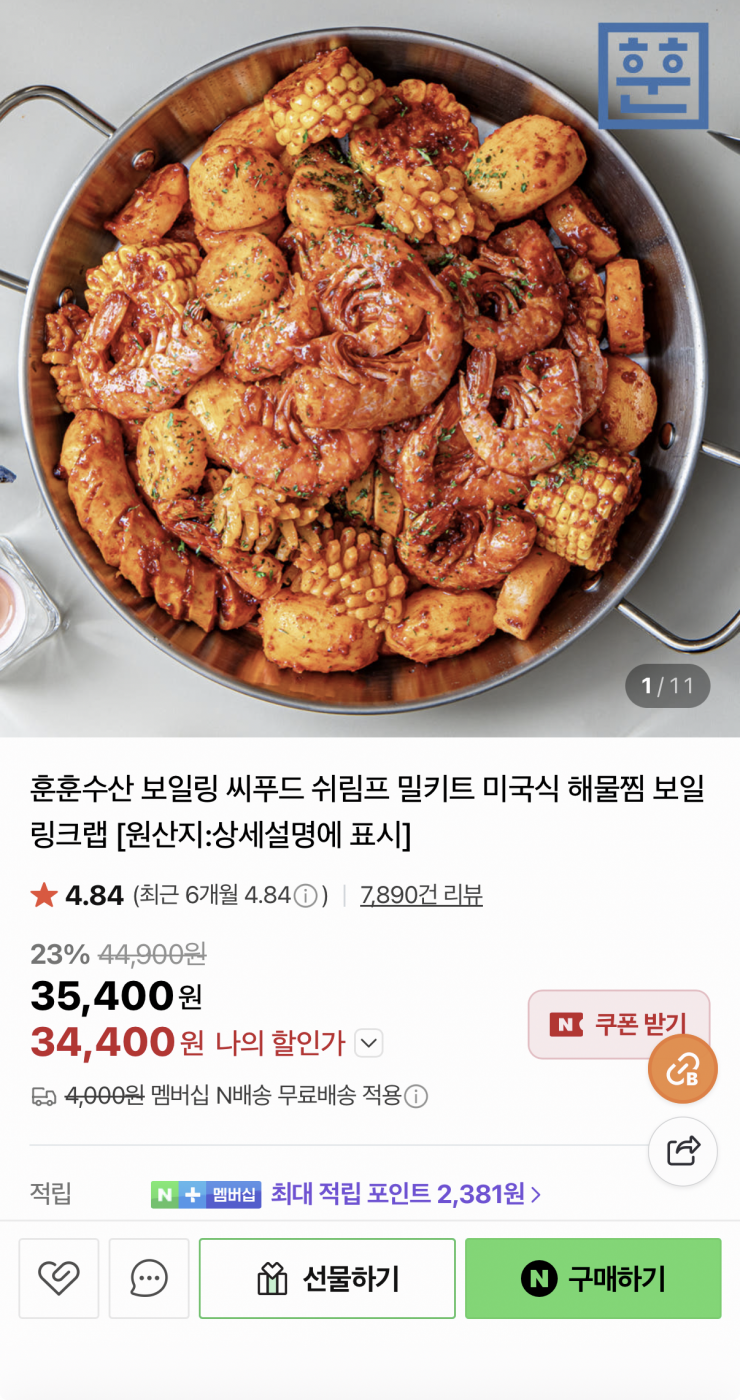This screenshot has width=740, height=1400.
Task: Expand the 나의 할인가 dropdown
Action: (x=368, y=1043)
